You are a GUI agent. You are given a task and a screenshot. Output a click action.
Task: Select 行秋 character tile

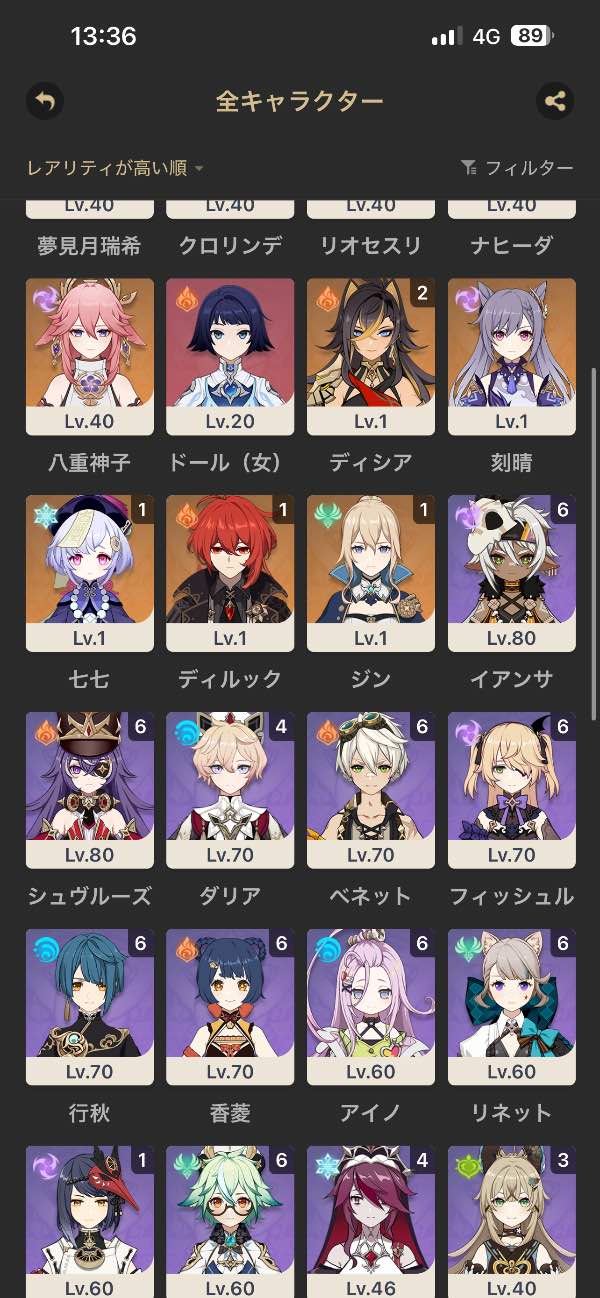[x=90, y=1007]
